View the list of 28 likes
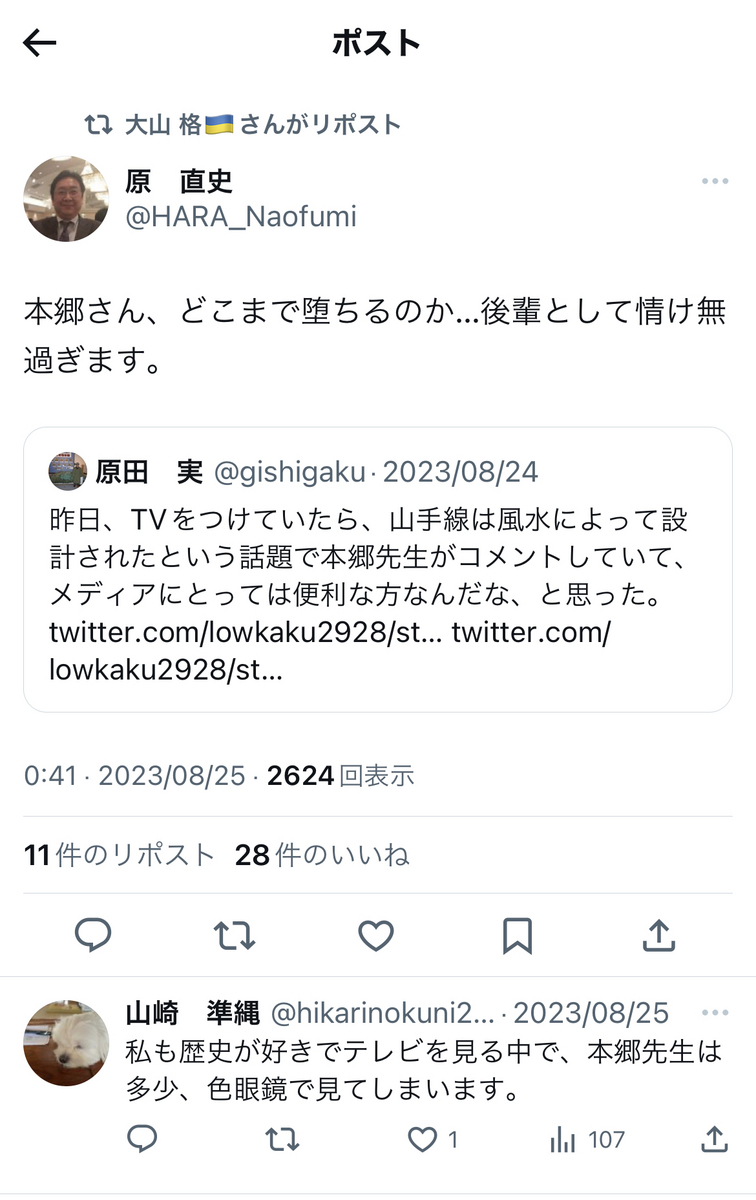 [x=322, y=855]
